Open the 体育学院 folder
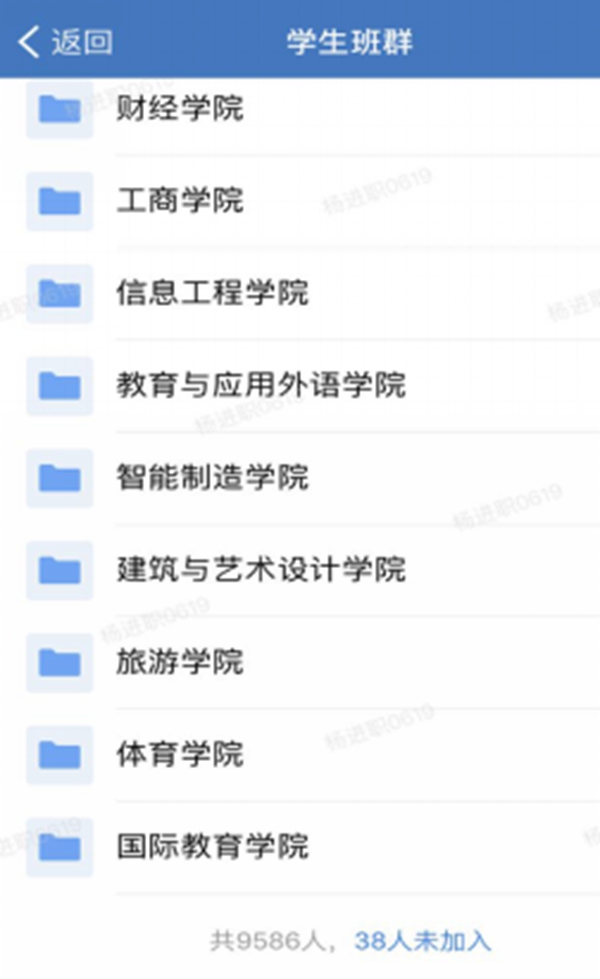This screenshot has width=600, height=979. tap(300, 755)
